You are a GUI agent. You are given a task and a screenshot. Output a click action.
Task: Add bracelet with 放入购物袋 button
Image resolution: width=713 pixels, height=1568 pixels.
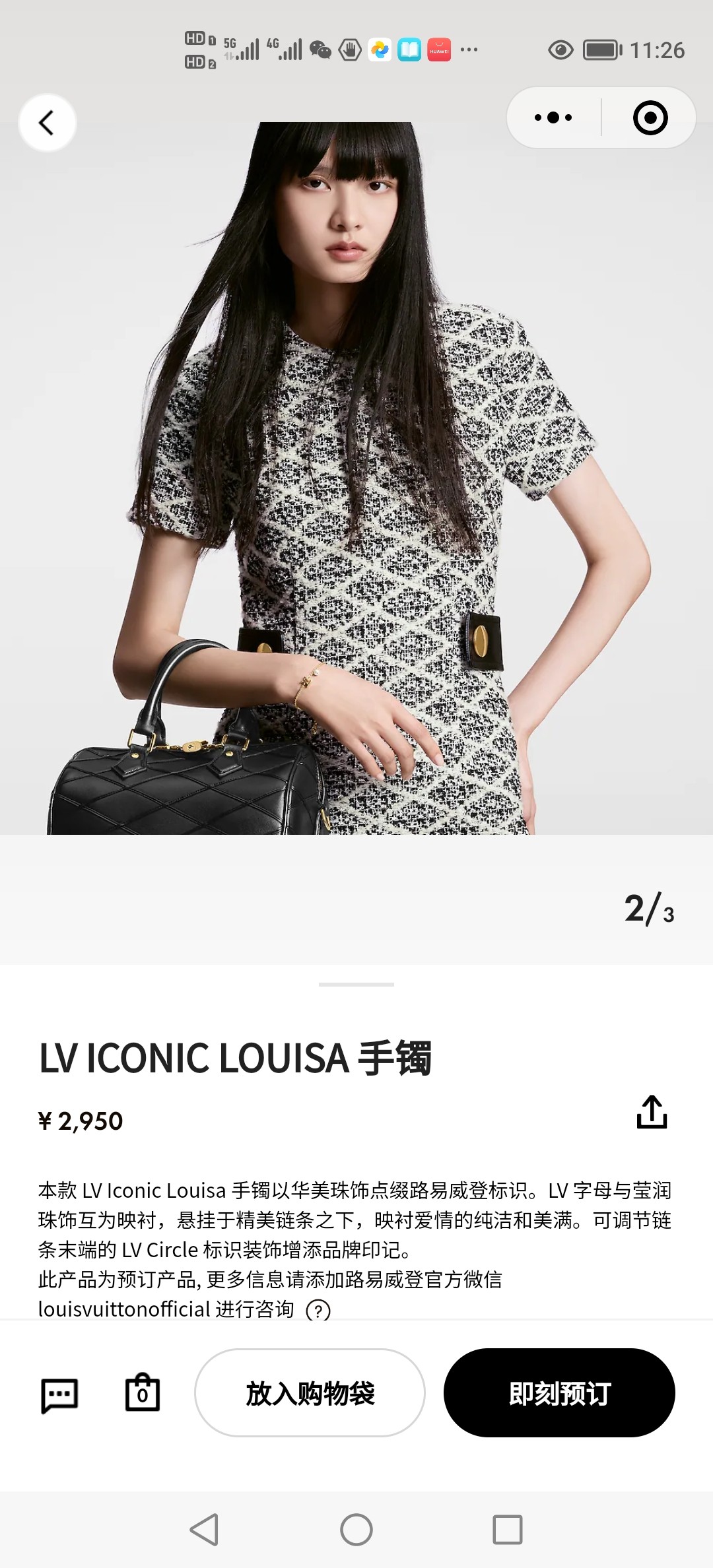(310, 1393)
